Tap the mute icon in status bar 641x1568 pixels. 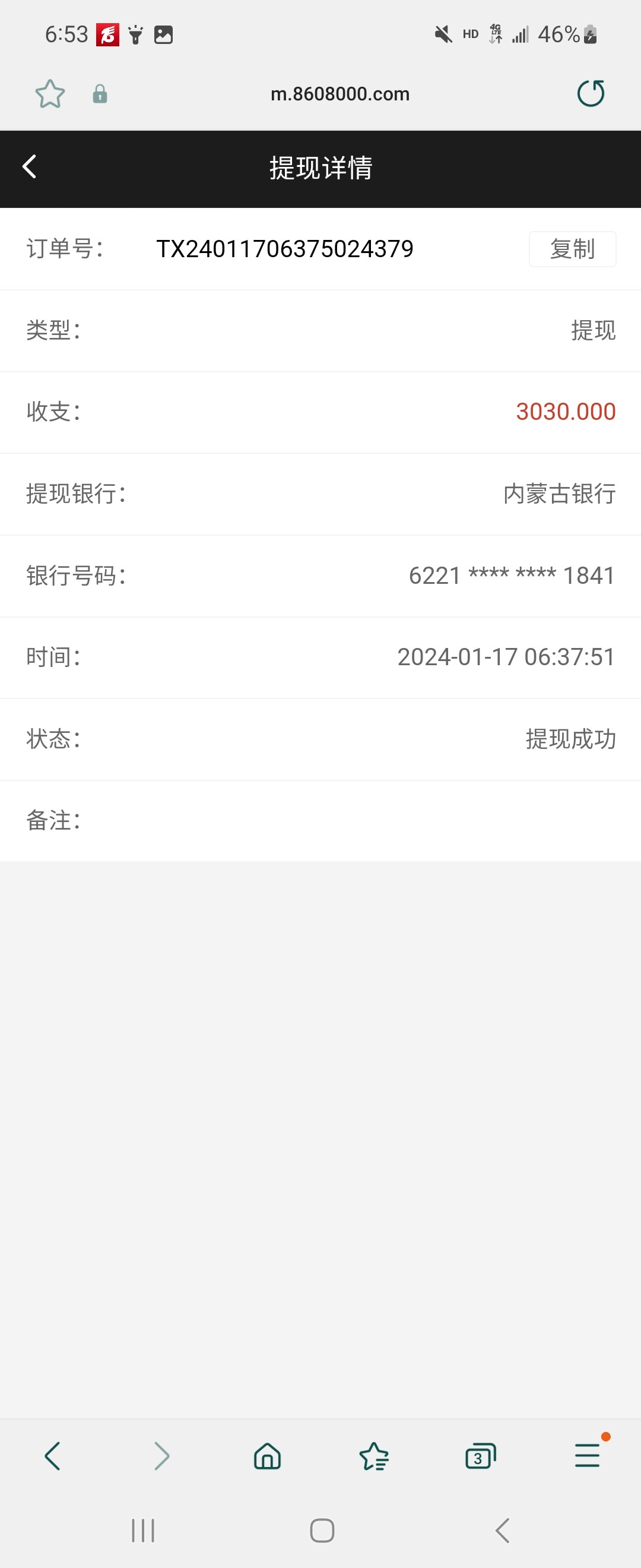(x=443, y=34)
